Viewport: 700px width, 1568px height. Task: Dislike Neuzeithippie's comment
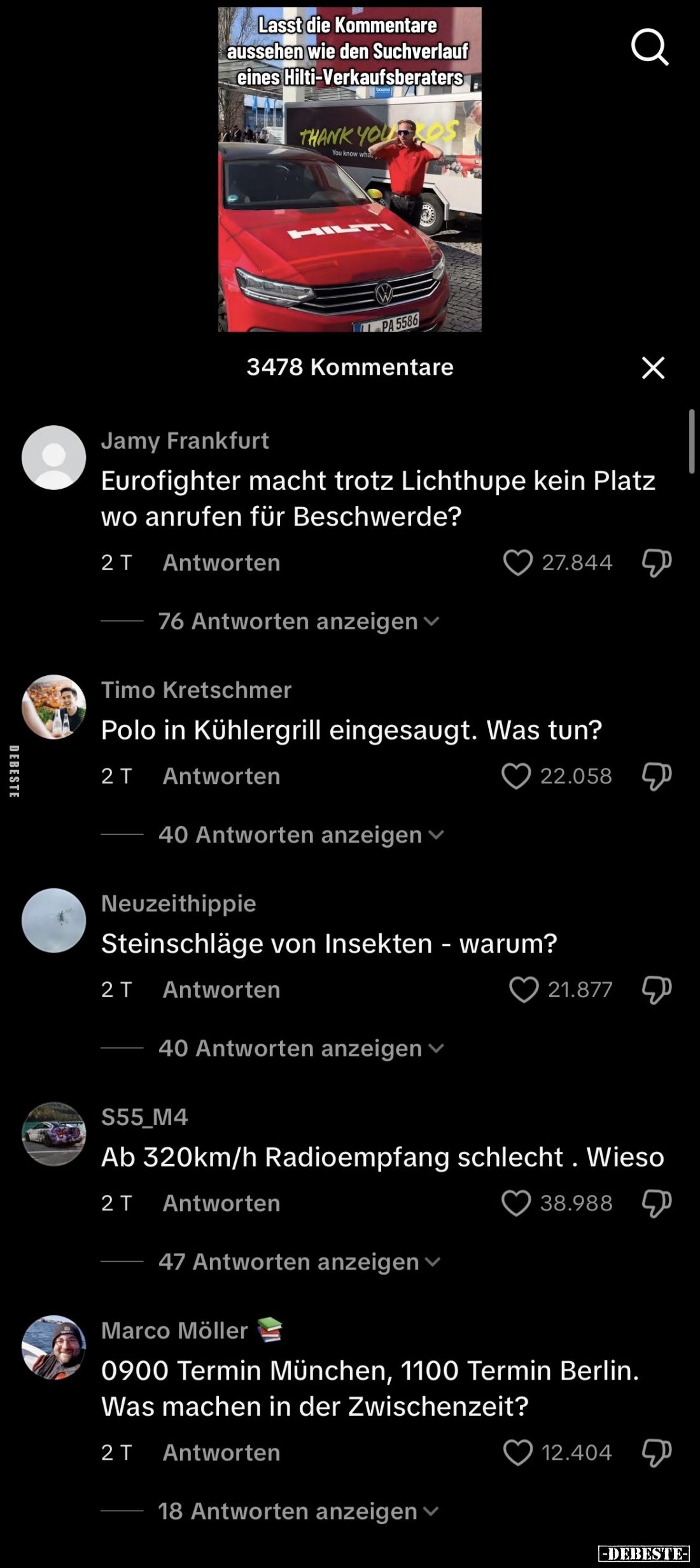point(656,990)
